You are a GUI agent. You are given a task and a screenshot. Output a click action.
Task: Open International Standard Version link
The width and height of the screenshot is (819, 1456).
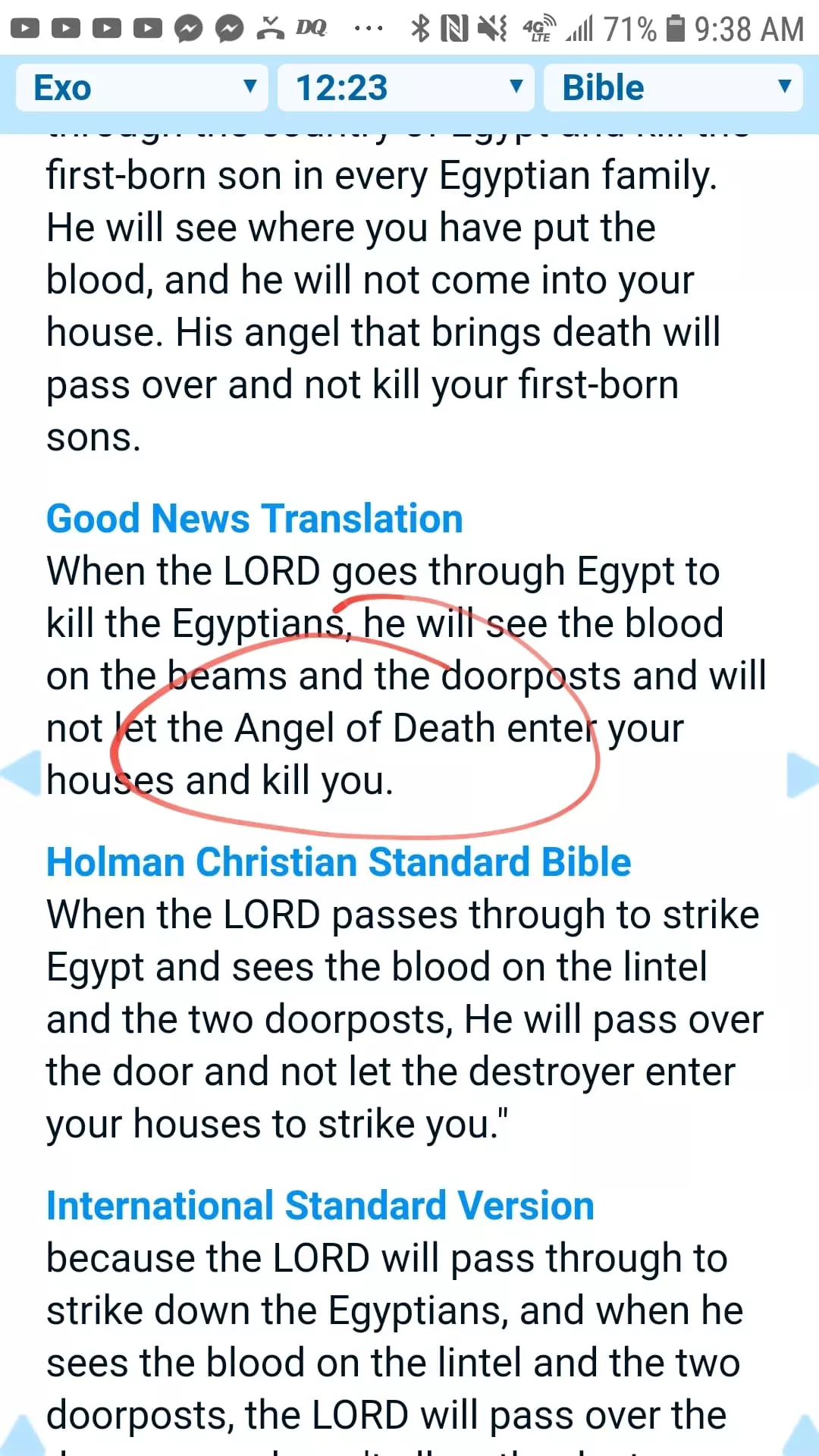320,1207
